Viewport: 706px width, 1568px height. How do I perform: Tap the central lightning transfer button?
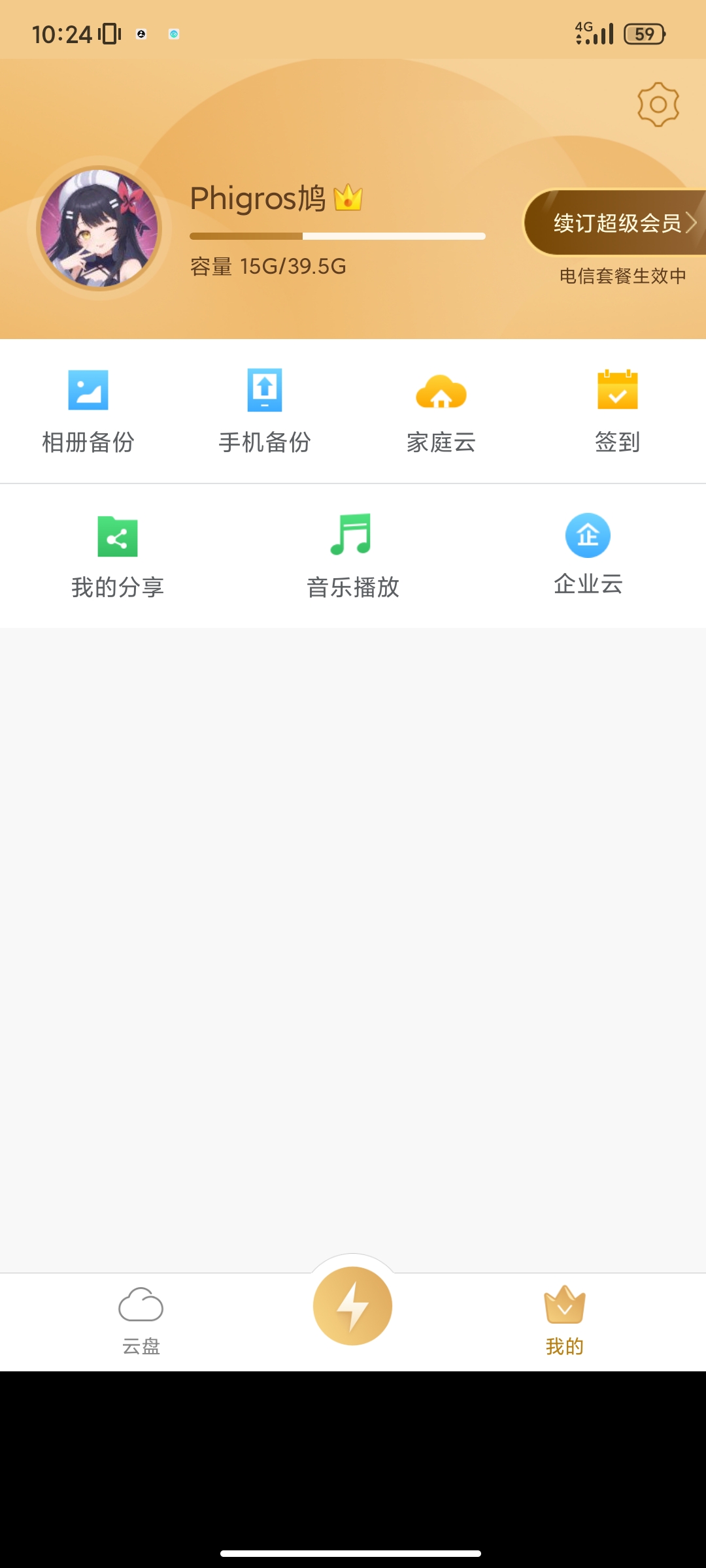tap(352, 1307)
